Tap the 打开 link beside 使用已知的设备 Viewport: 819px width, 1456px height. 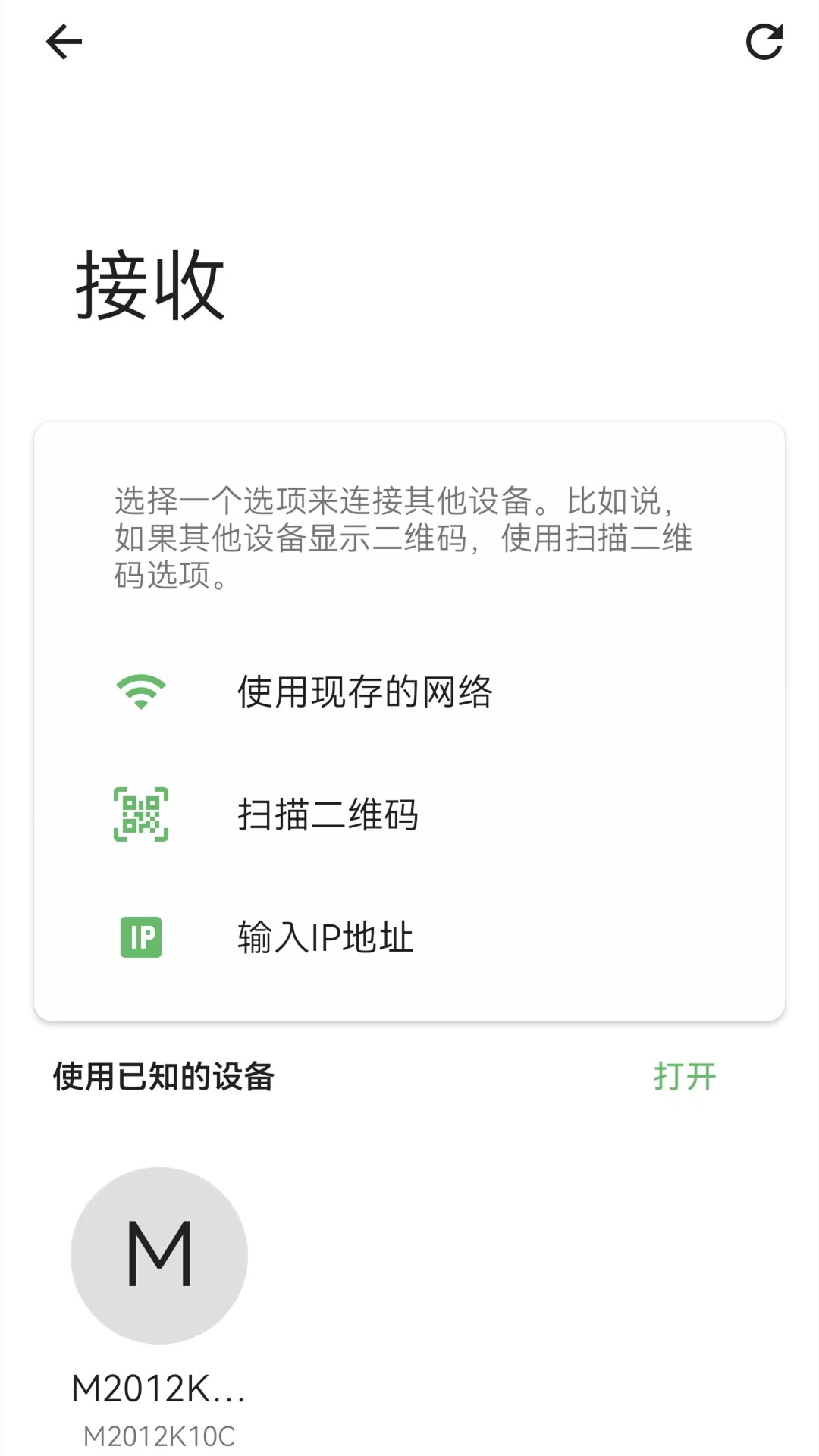pos(684,1077)
